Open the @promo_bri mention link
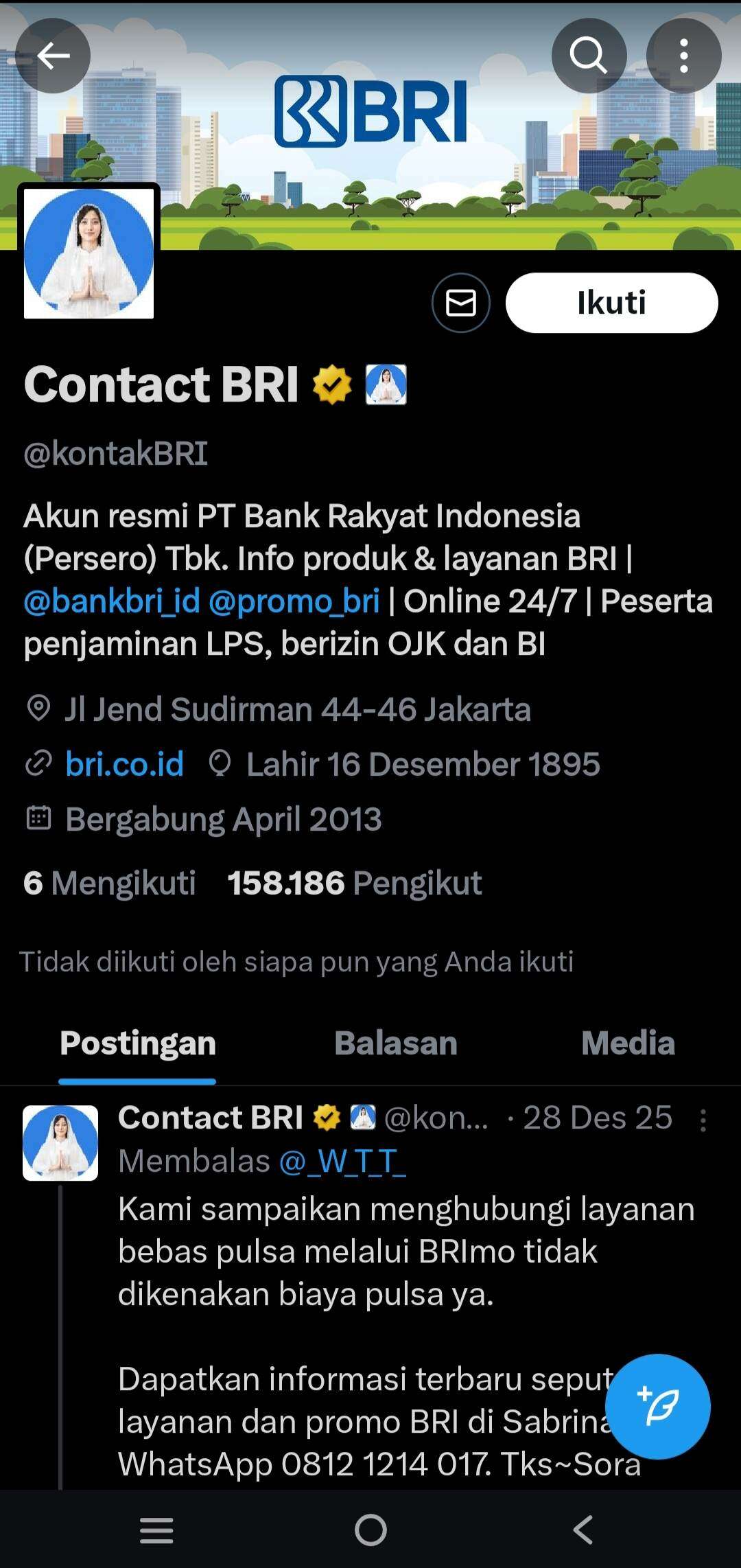 click(x=294, y=601)
